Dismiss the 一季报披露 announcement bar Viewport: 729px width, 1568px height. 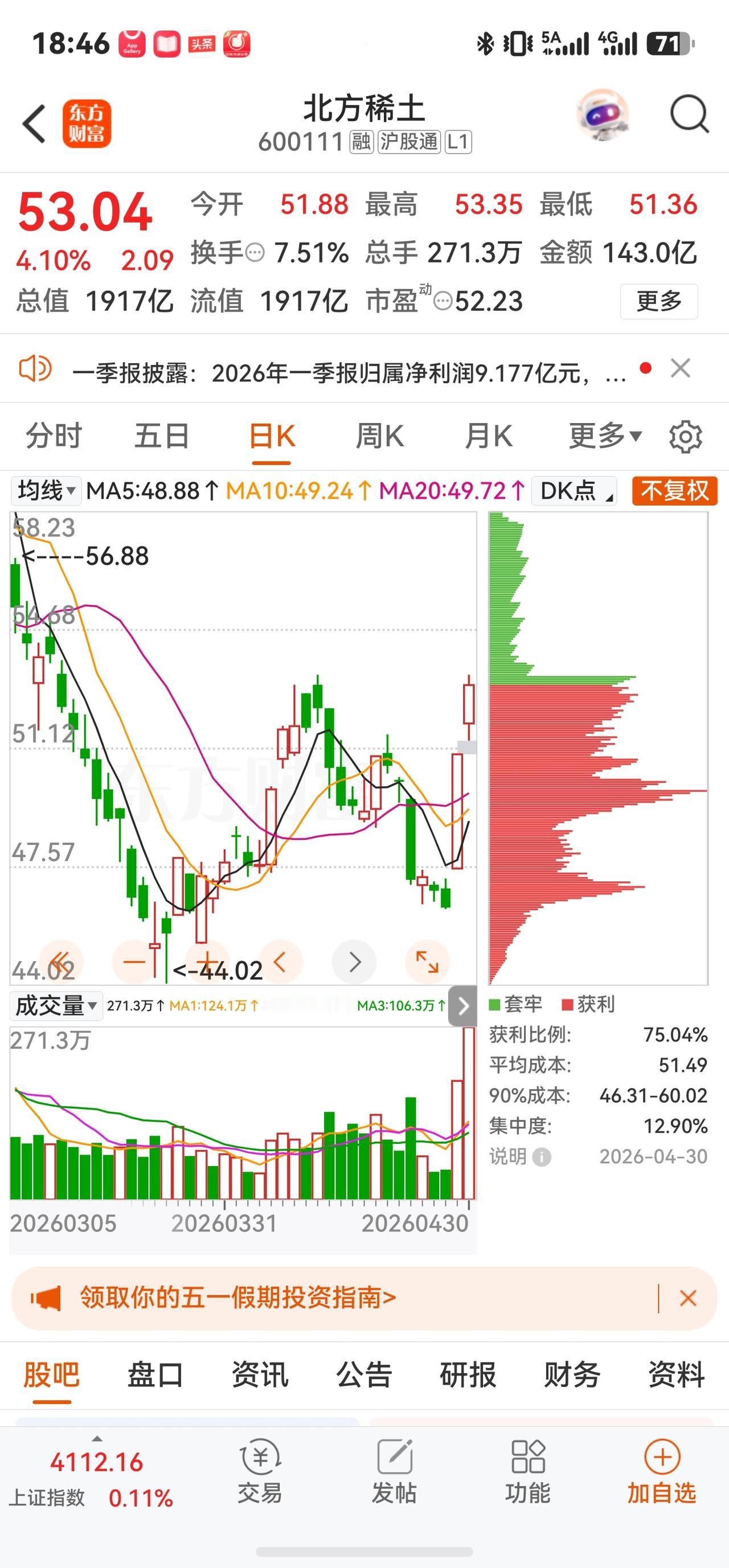pos(680,369)
